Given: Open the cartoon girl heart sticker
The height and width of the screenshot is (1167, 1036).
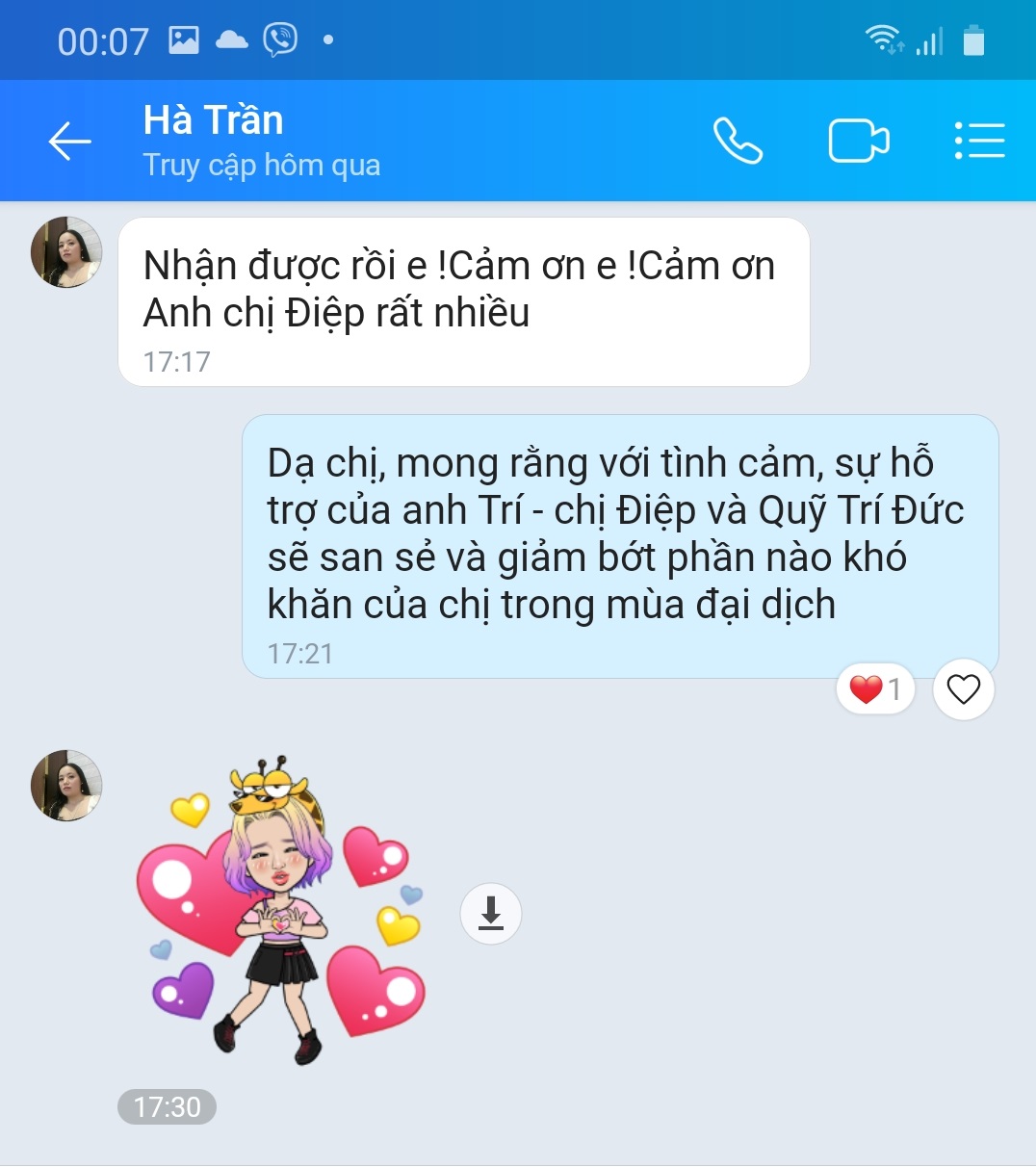Looking at the screenshot, I should 279,910.
